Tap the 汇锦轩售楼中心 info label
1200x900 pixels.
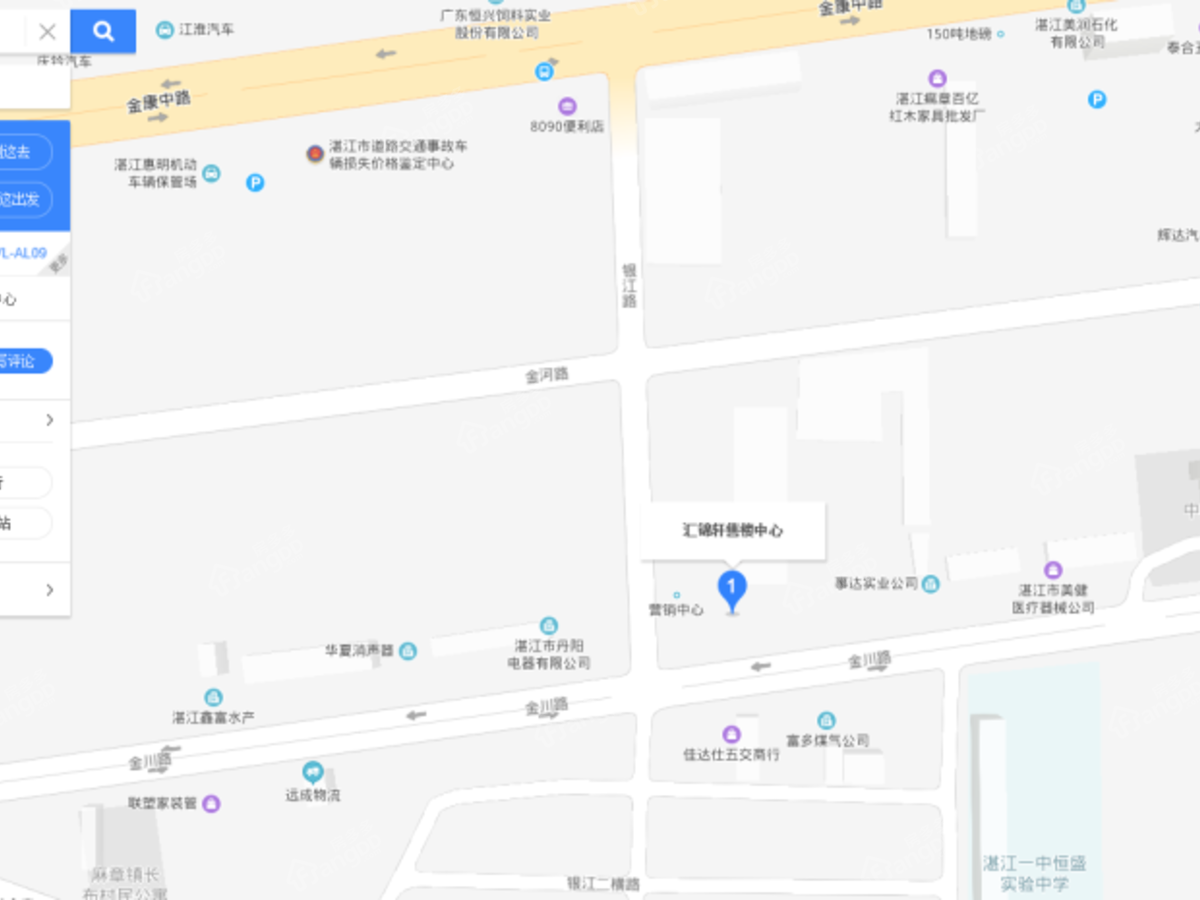click(733, 531)
